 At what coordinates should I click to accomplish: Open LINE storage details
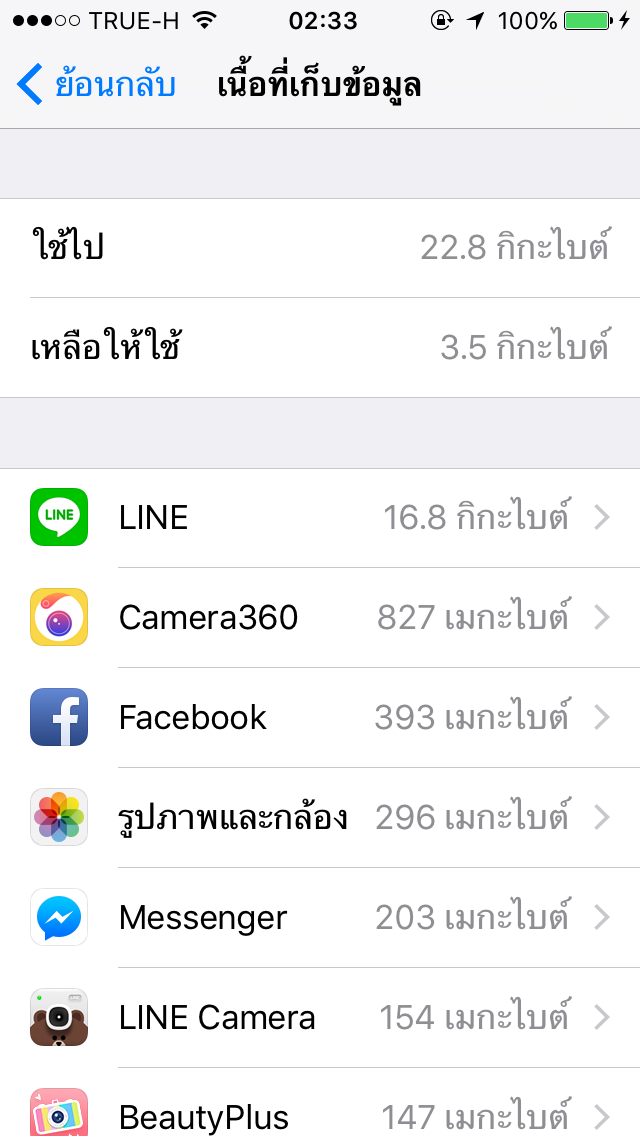[x=320, y=518]
